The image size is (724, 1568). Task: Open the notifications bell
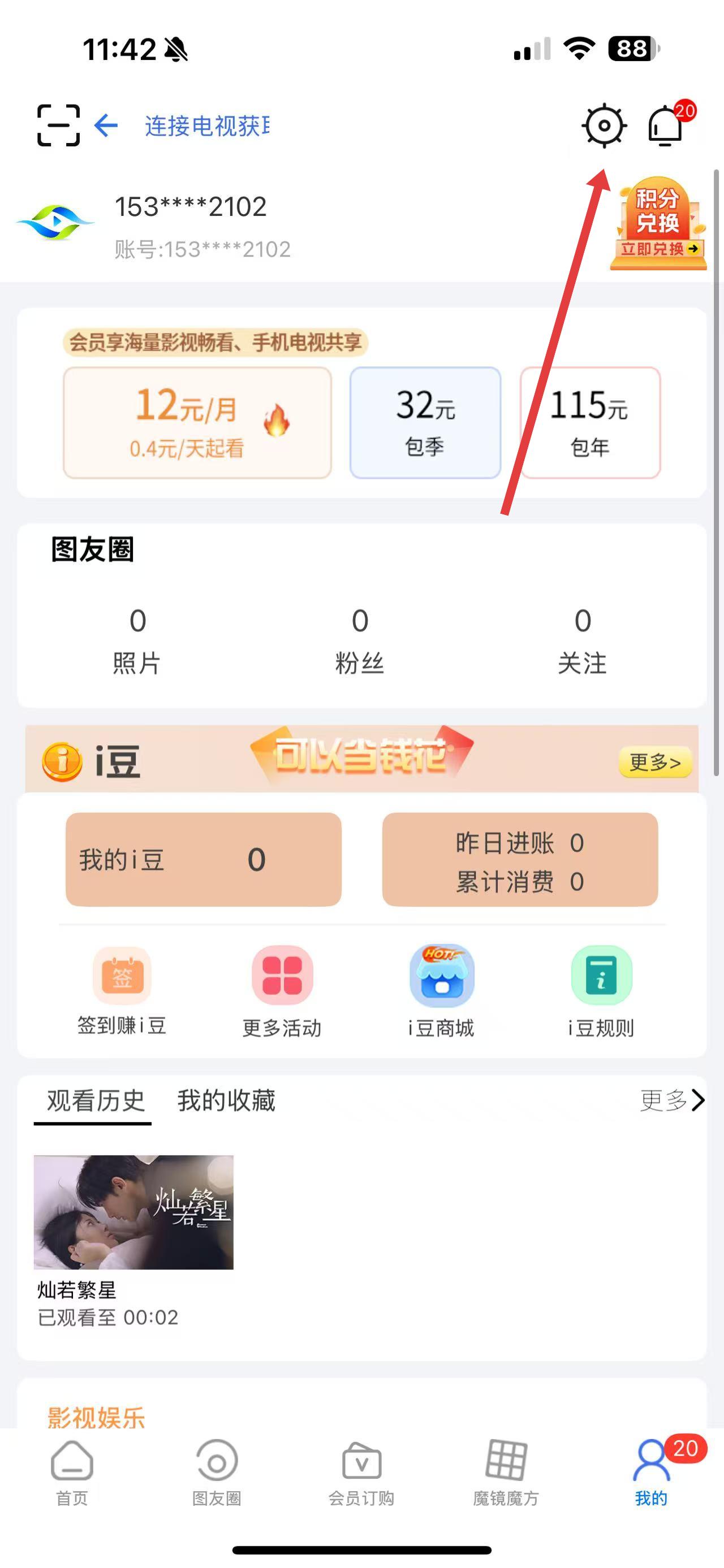tap(665, 126)
